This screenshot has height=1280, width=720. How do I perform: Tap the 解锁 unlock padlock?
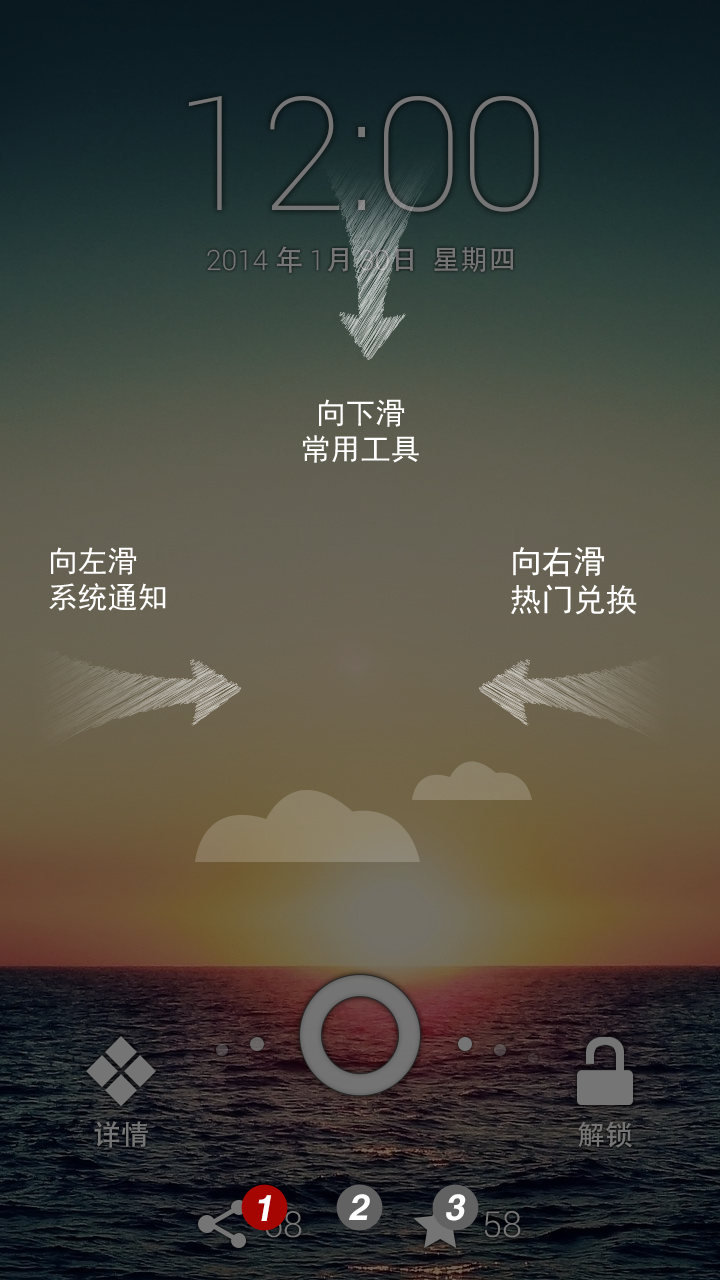tap(605, 1072)
